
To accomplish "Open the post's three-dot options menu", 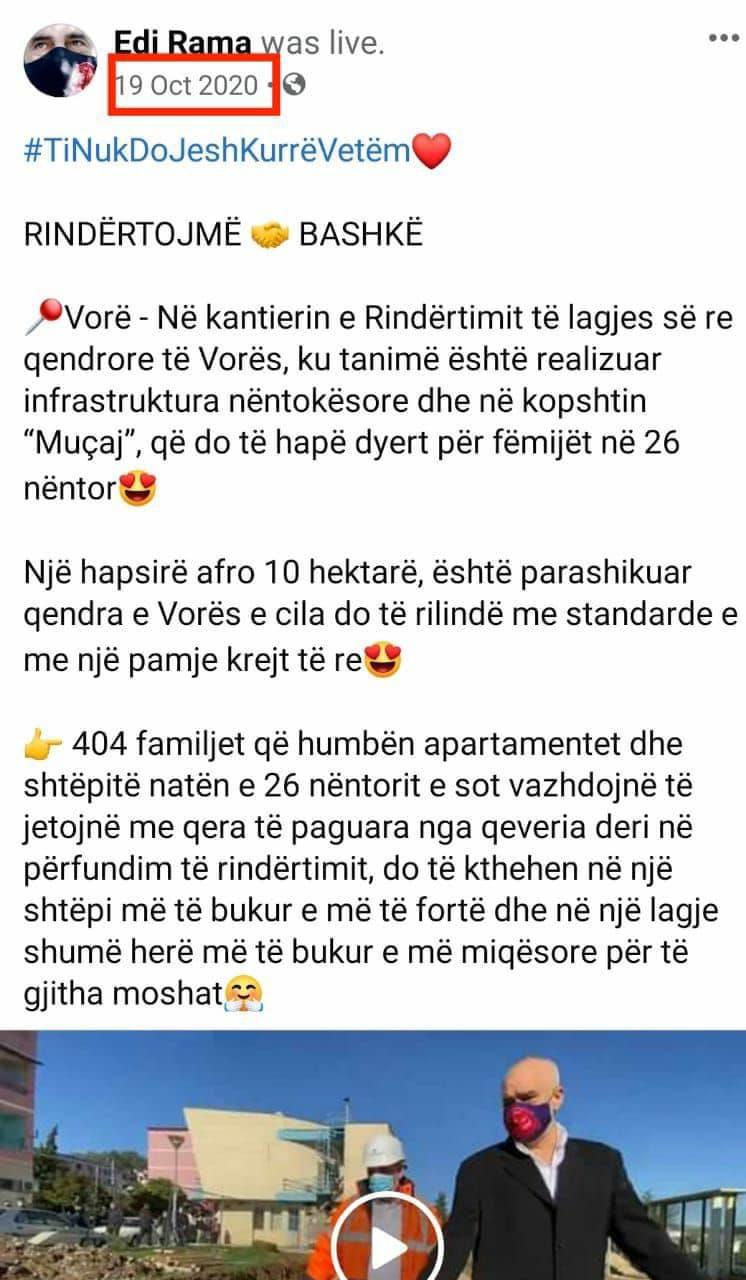I will pos(722,38).
